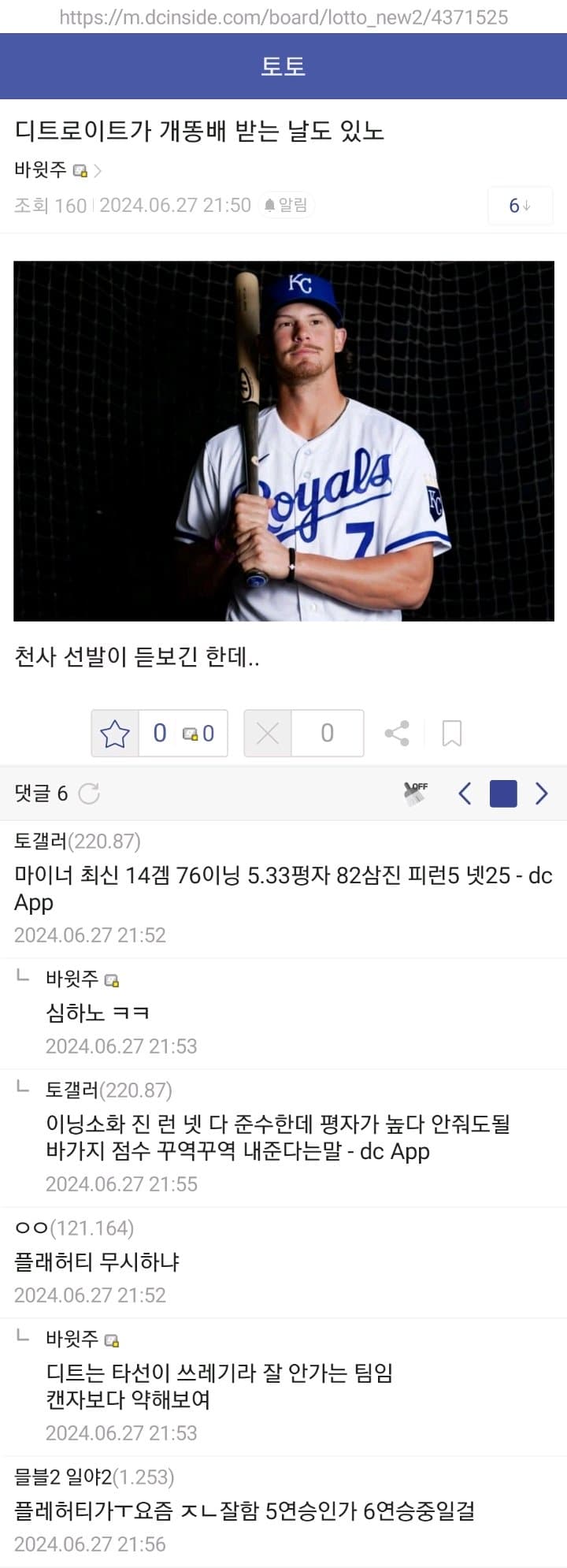
Task: Bookmark this post
Action: (x=452, y=734)
